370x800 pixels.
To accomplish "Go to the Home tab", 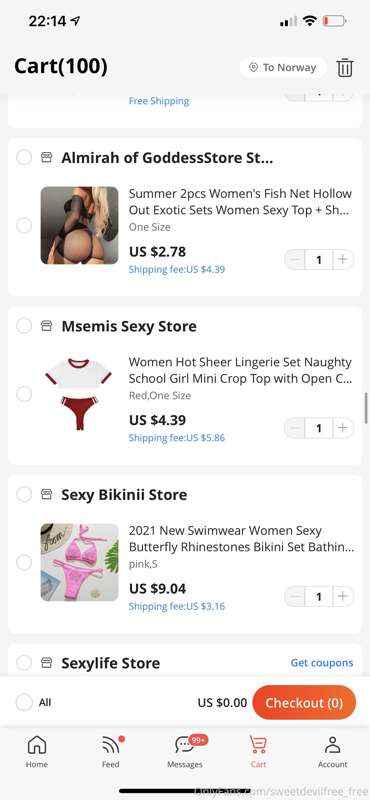I will pos(37,752).
